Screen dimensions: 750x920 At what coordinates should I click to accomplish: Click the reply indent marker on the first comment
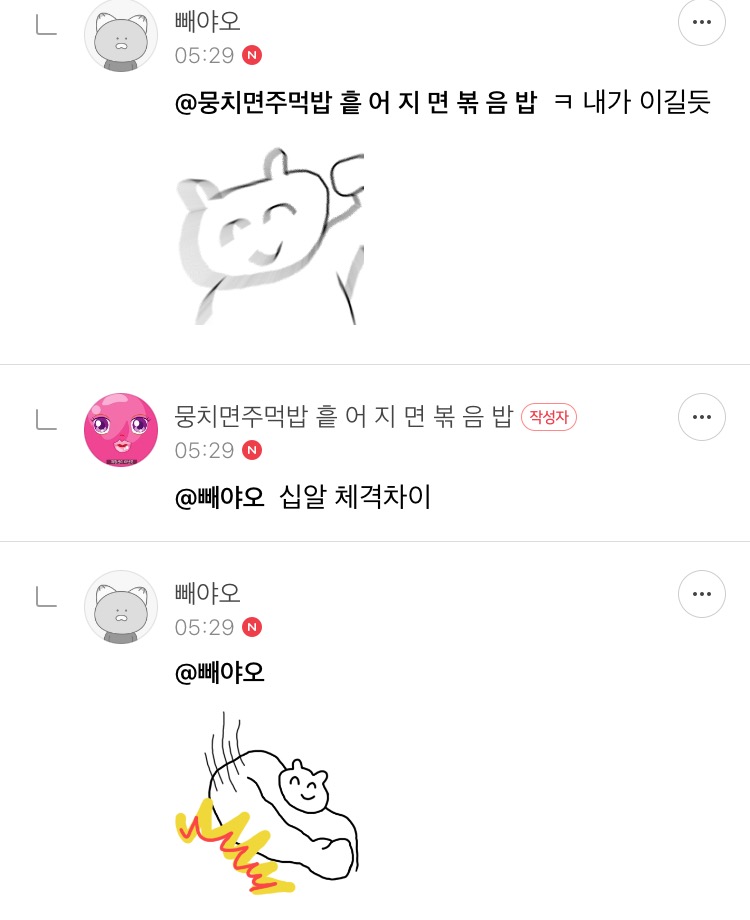(46, 25)
